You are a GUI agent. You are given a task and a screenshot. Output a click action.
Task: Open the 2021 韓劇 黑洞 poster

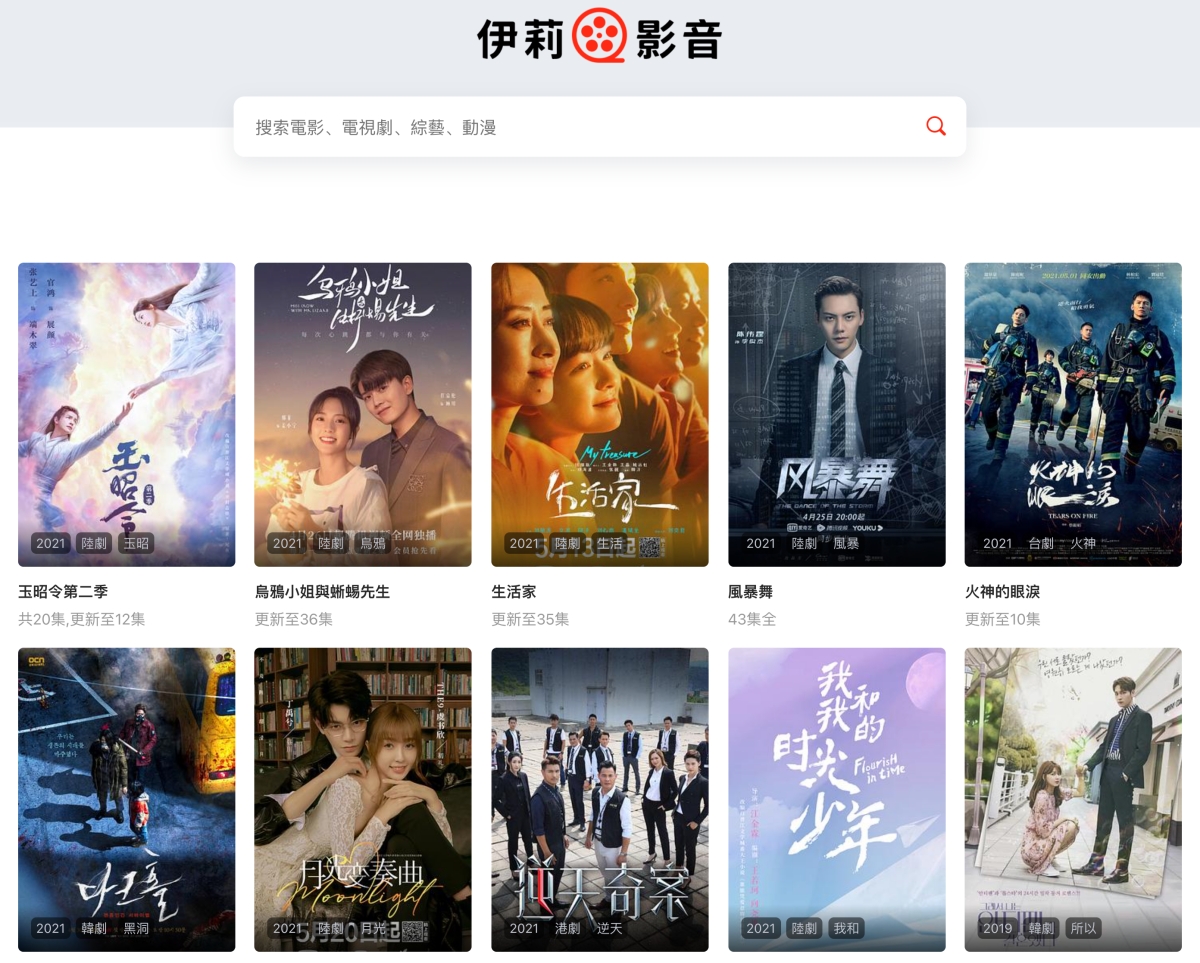tap(127, 798)
